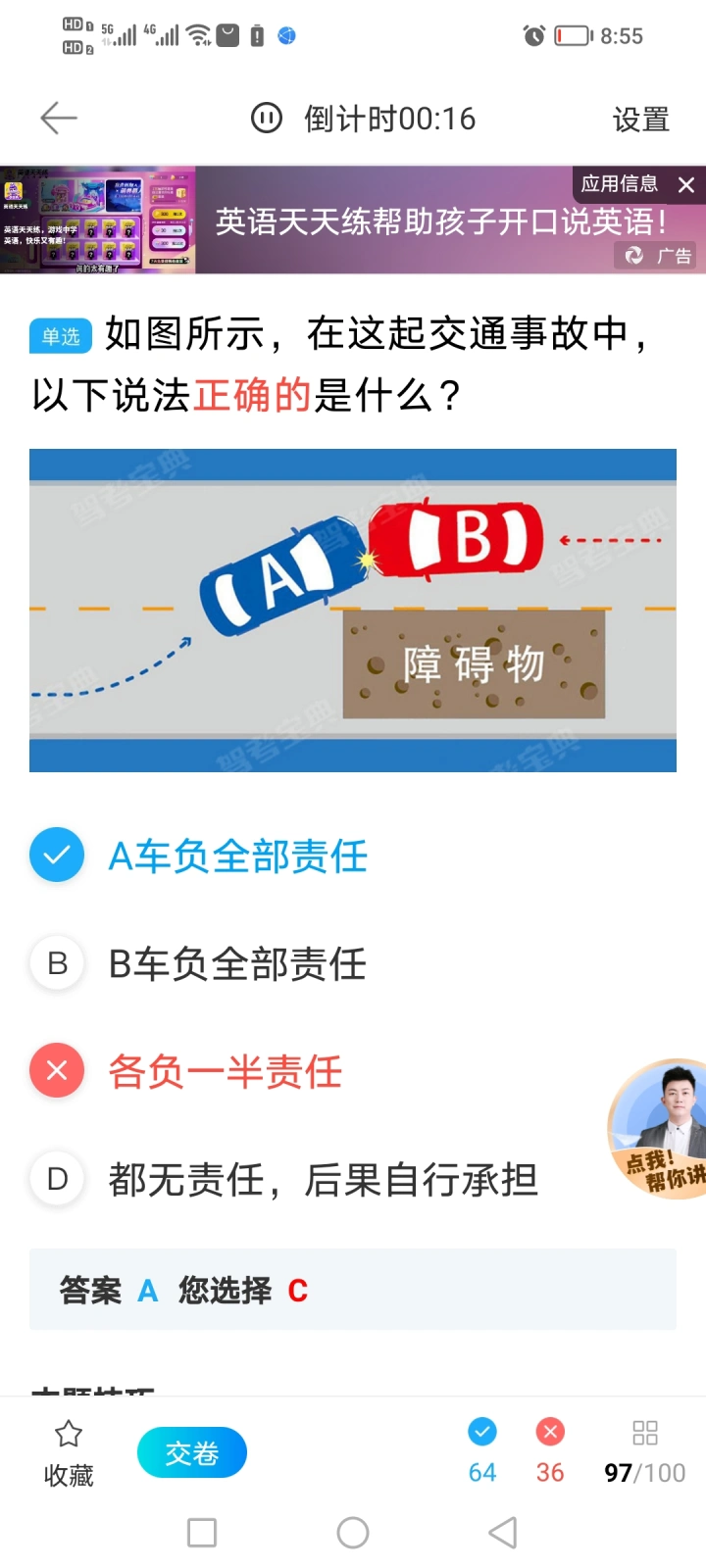Select answer A车负全部责任

237,856
